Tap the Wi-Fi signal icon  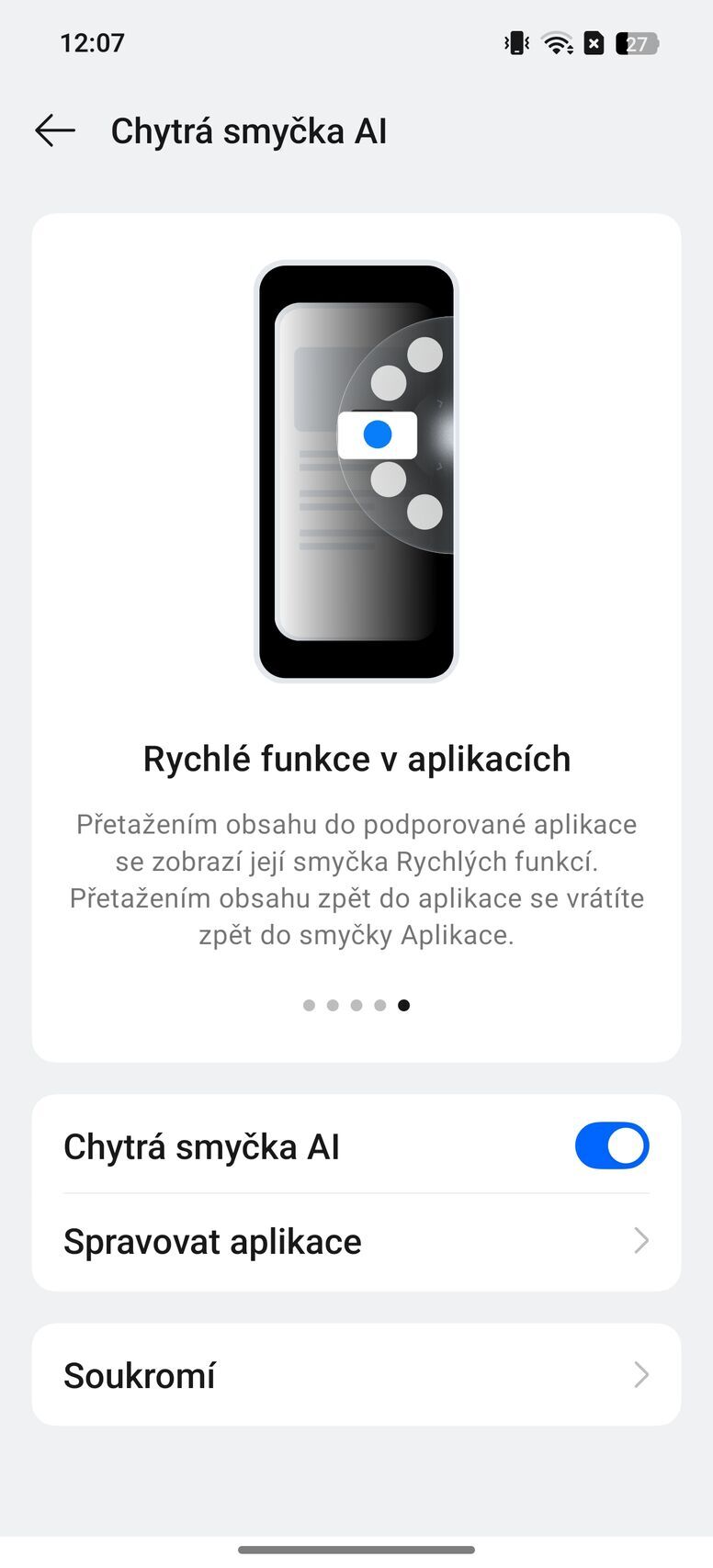[x=558, y=42]
